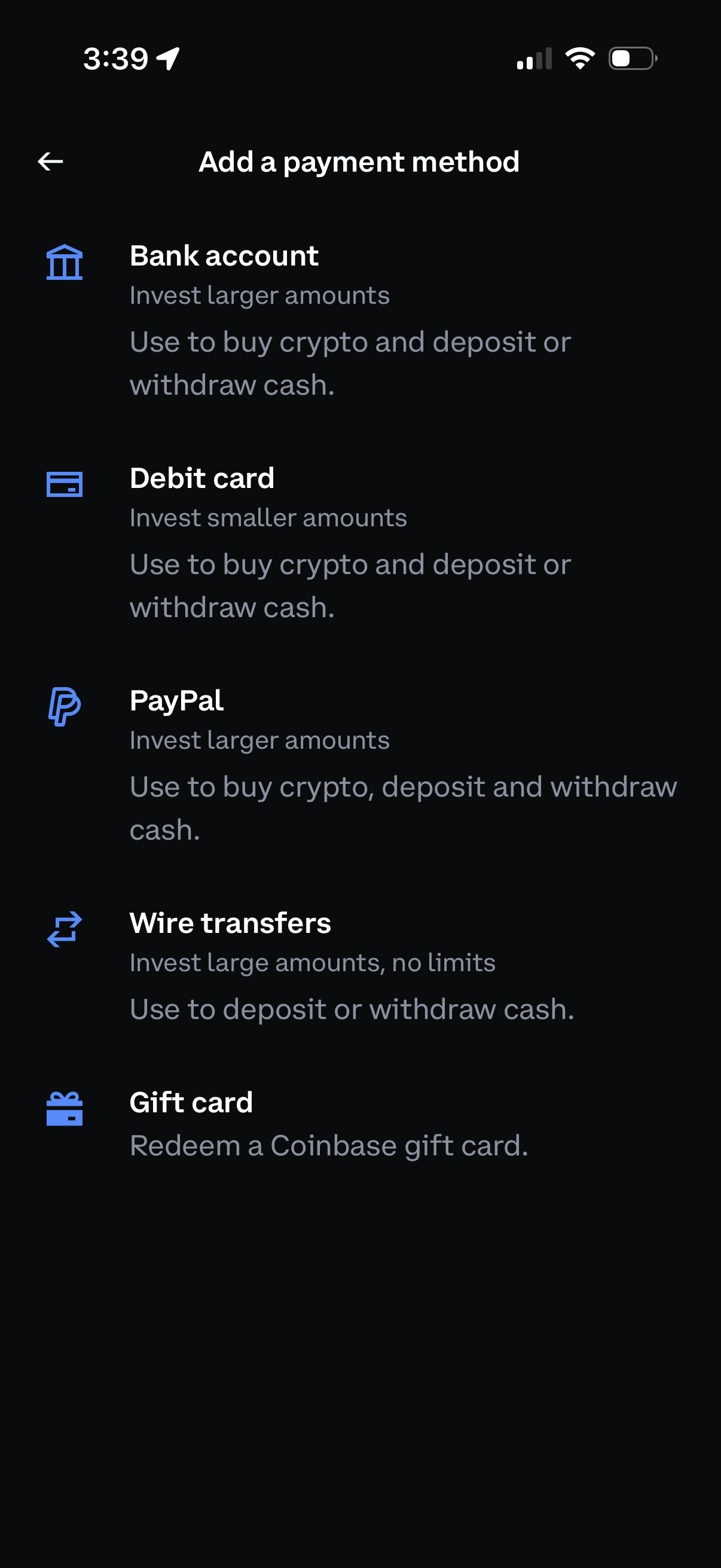Screen dimensions: 721x1568
Task: Tap 'Invest large amounts, no limits' subtitle
Action: [312, 963]
